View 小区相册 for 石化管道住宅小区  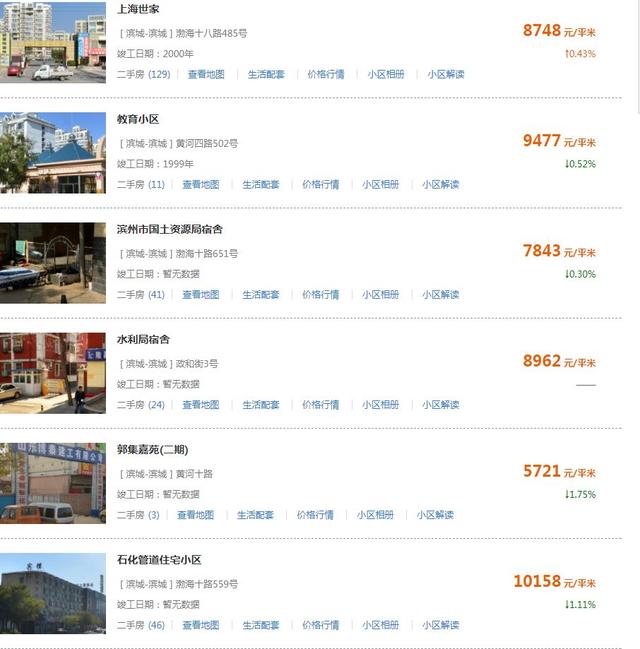pyautogui.click(x=380, y=625)
